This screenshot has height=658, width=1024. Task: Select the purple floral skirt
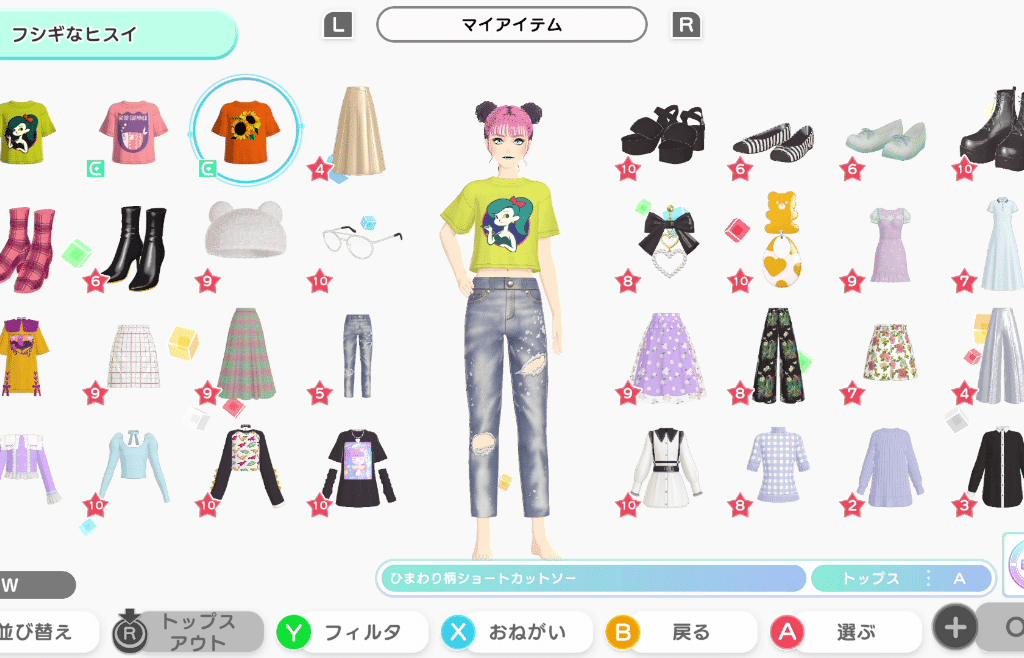coord(667,357)
